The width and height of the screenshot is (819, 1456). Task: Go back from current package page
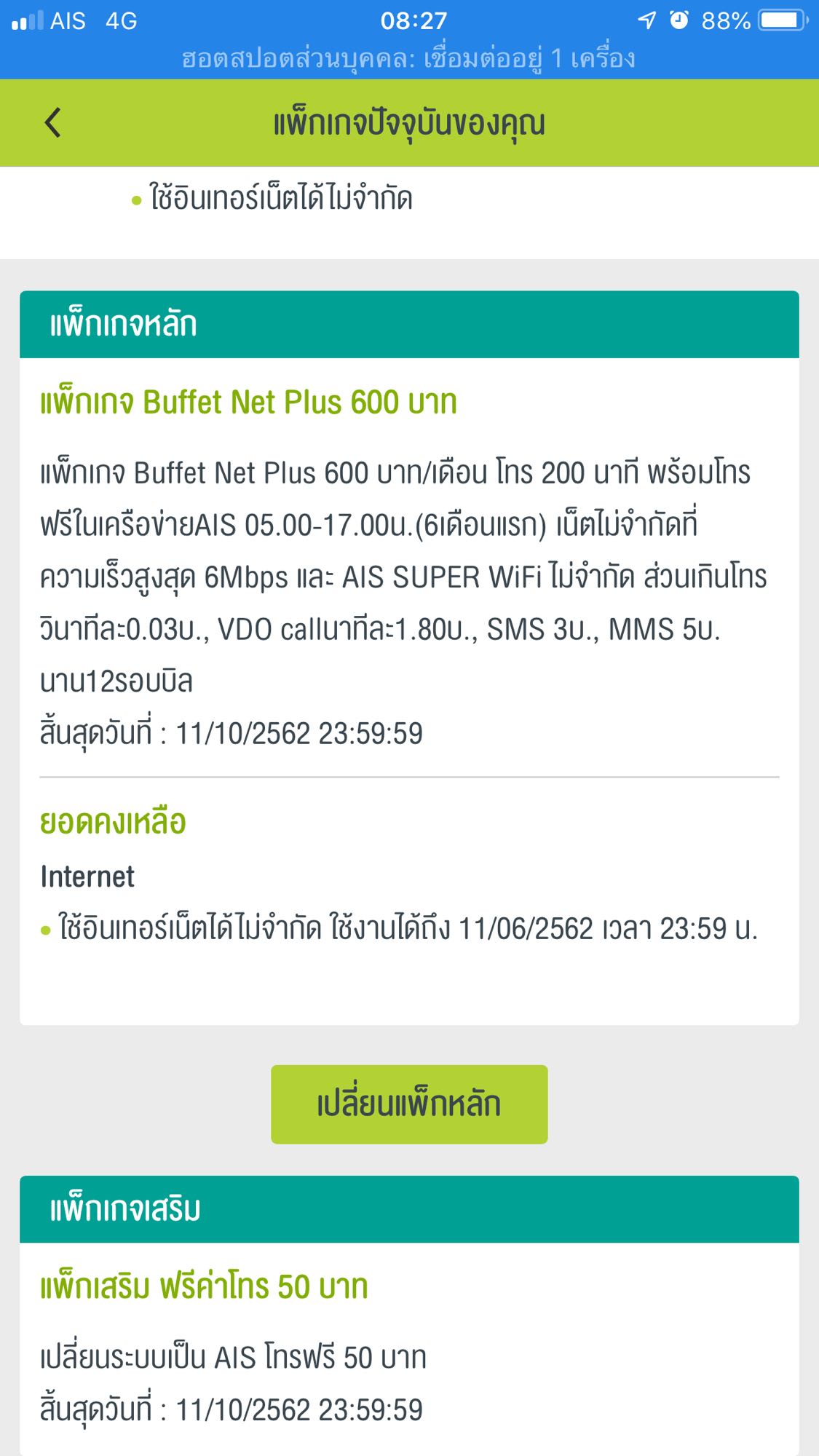(53, 122)
